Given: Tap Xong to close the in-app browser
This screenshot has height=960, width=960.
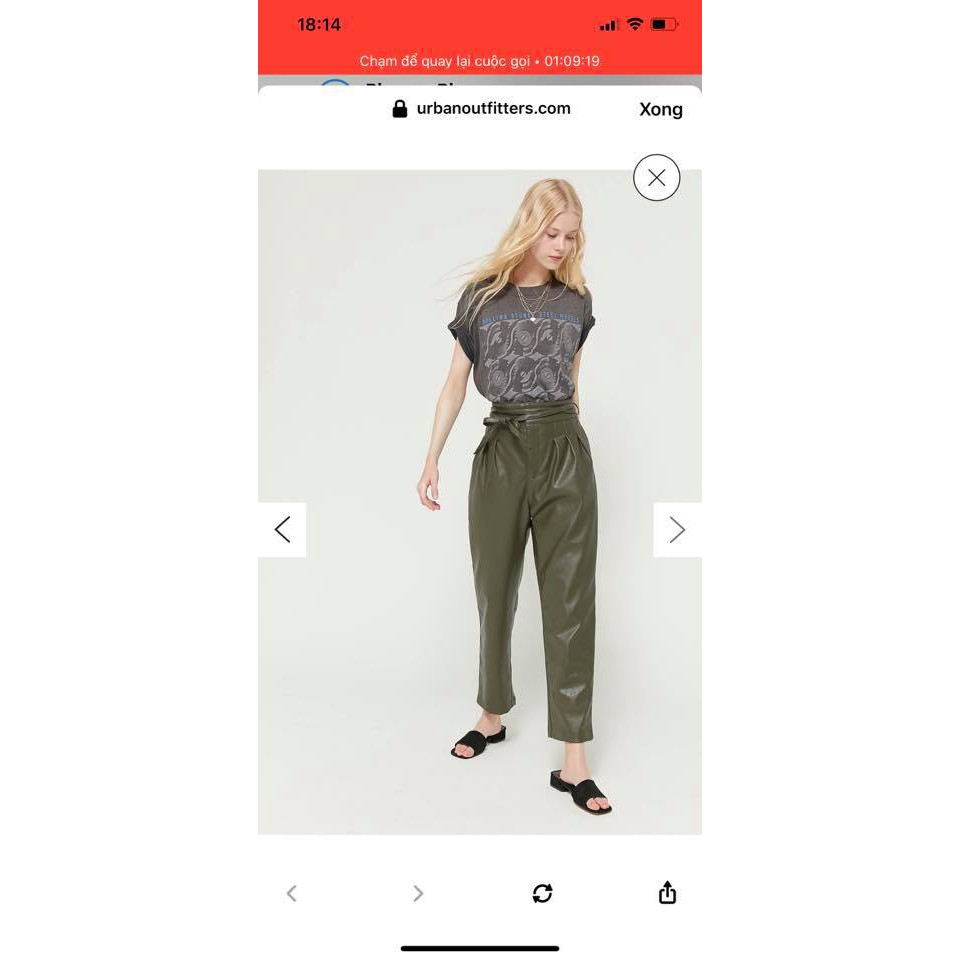Looking at the screenshot, I should pos(660,110).
